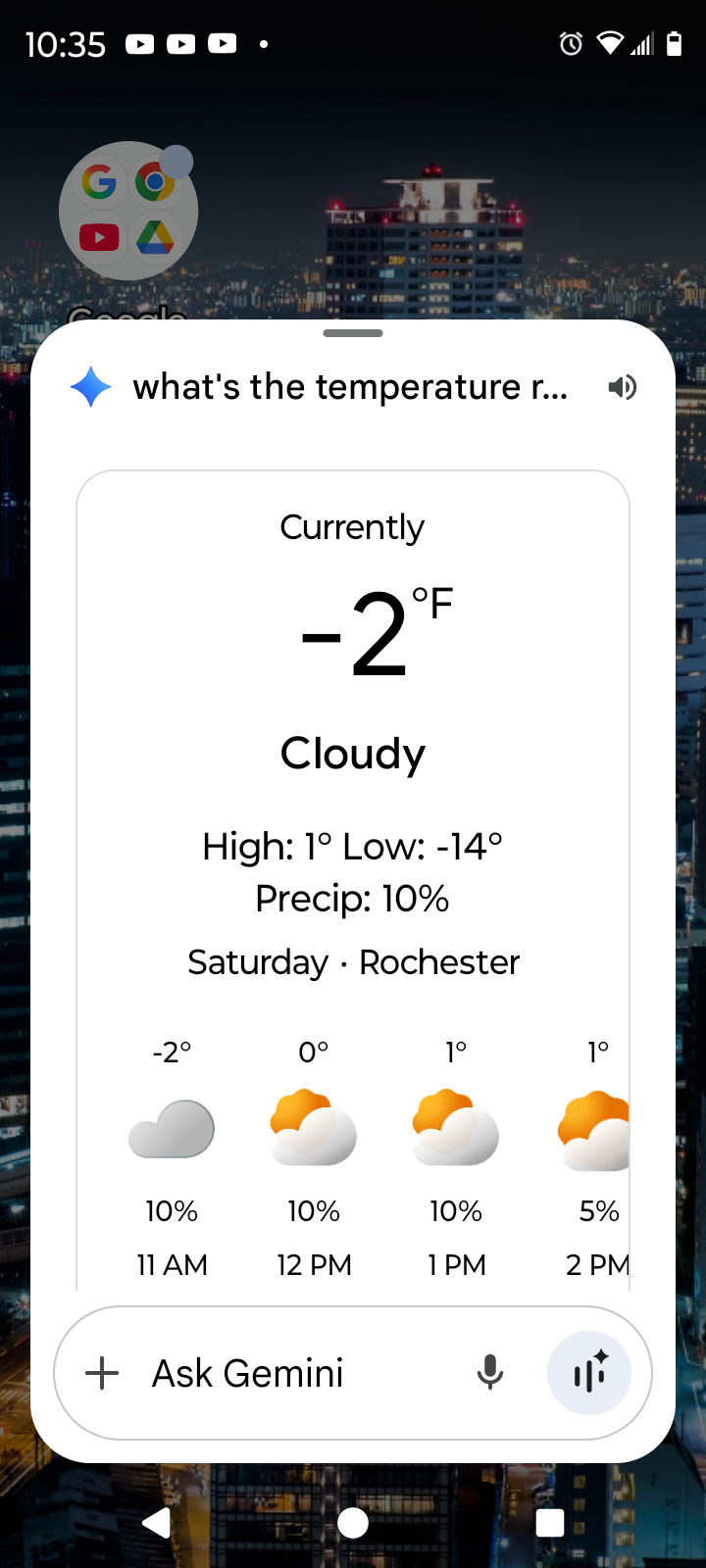Return to the home screen

(x=353, y=1523)
